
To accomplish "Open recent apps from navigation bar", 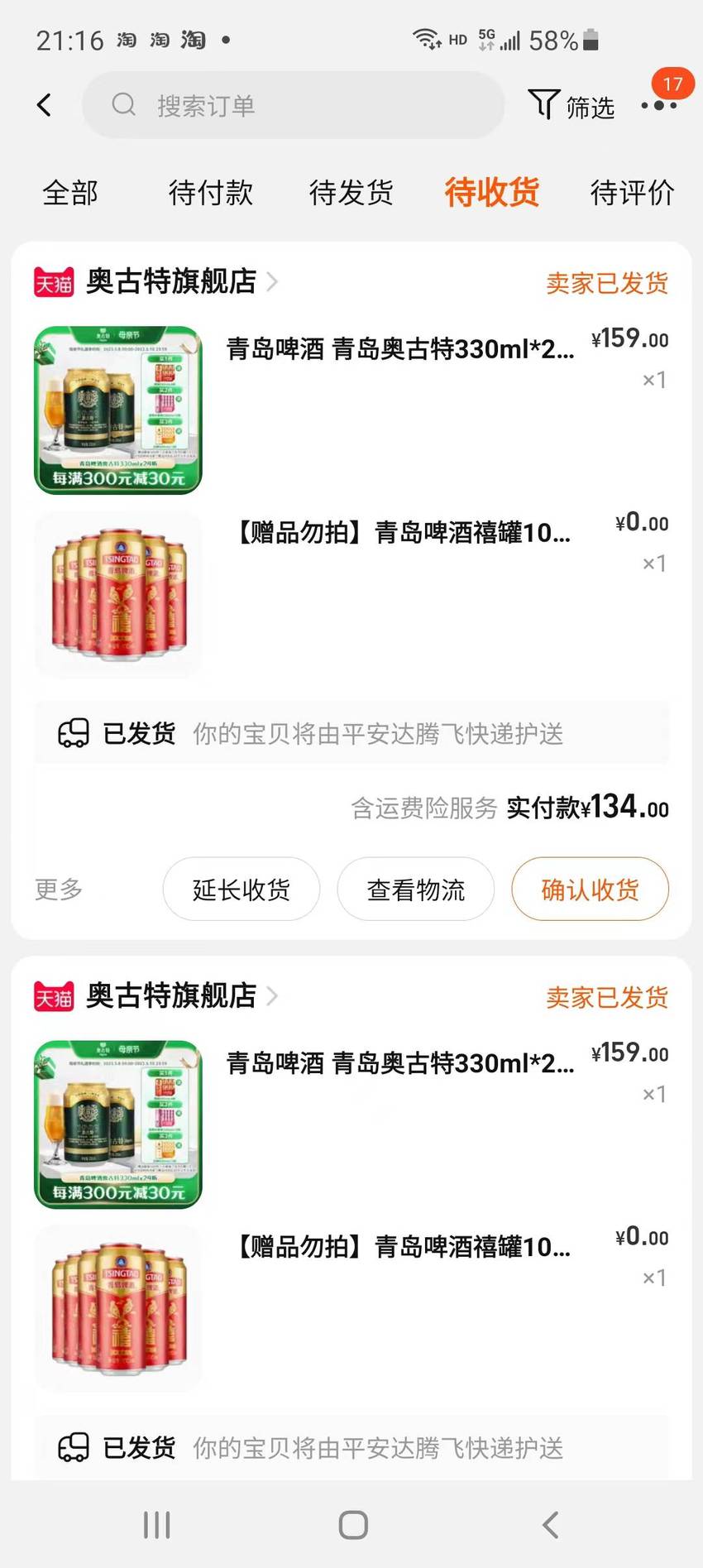I will 156,1525.
